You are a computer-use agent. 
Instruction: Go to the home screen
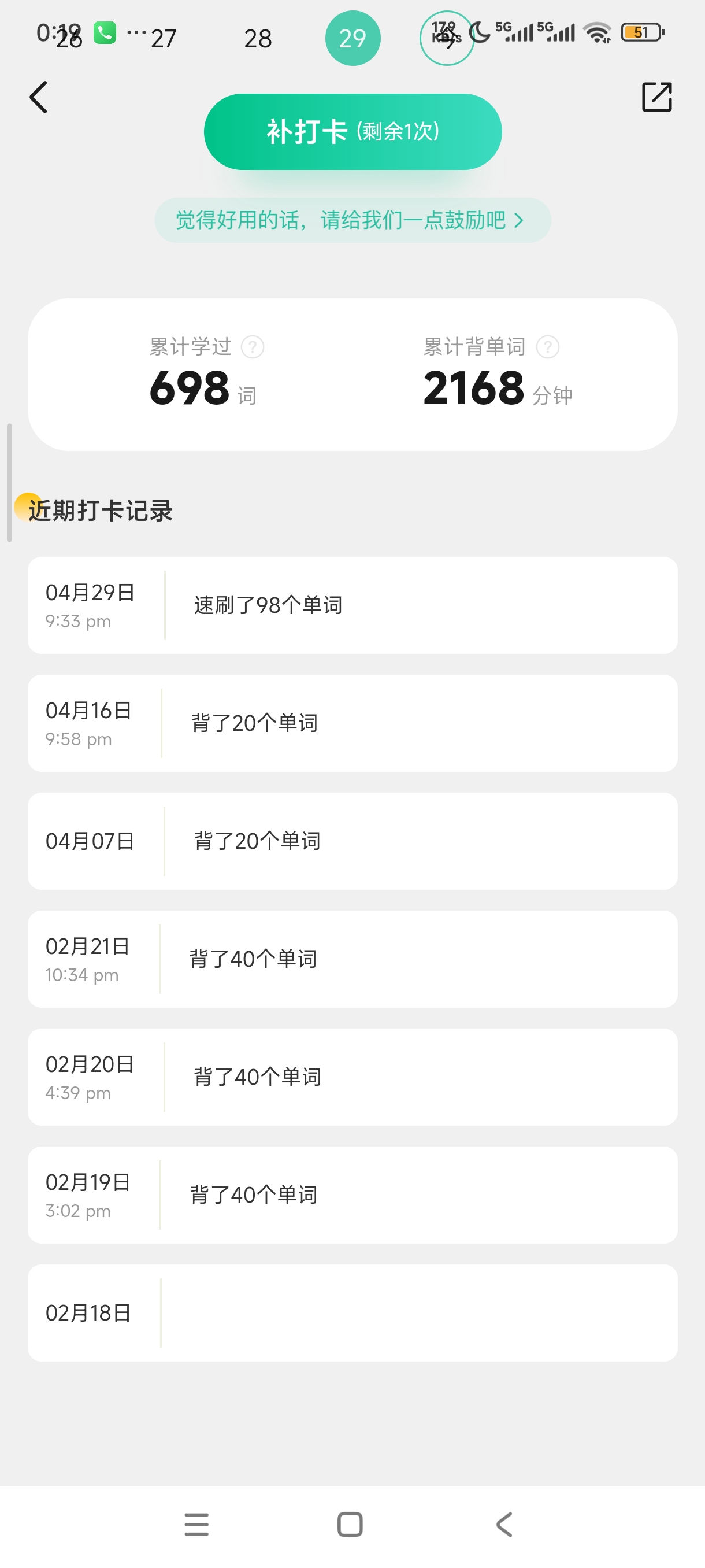coord(350,1525)
